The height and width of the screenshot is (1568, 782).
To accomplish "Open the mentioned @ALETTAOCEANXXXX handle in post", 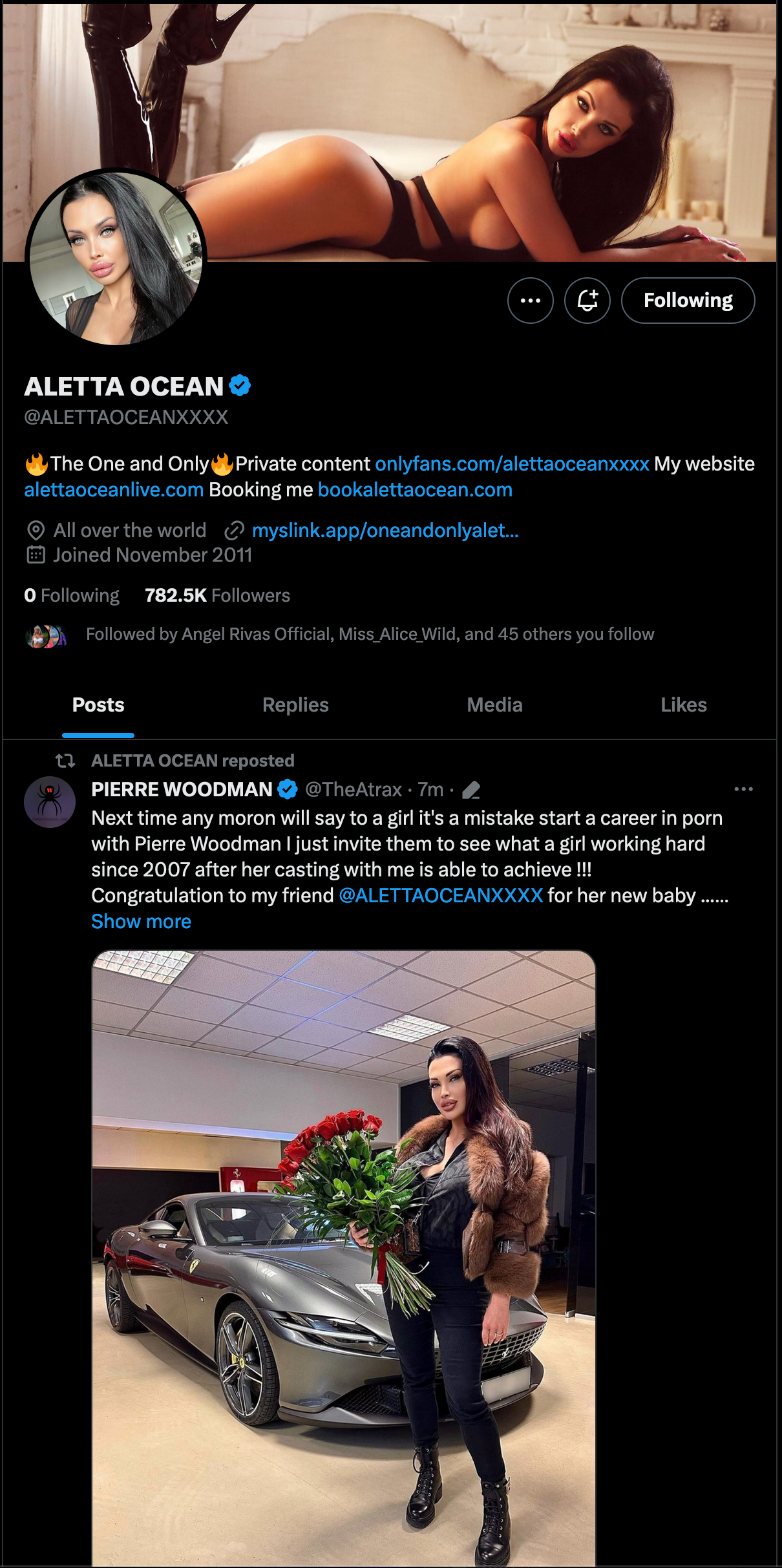I will tap(441, 896).
